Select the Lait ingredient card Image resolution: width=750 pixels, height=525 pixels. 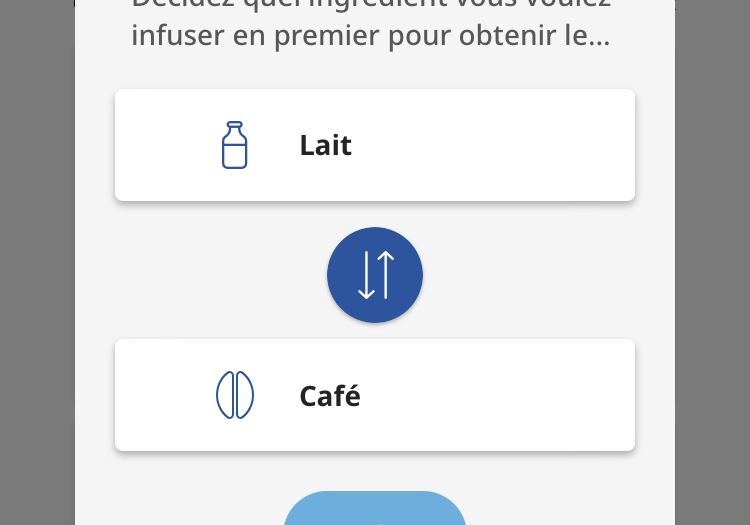click(x=375, y=145)
